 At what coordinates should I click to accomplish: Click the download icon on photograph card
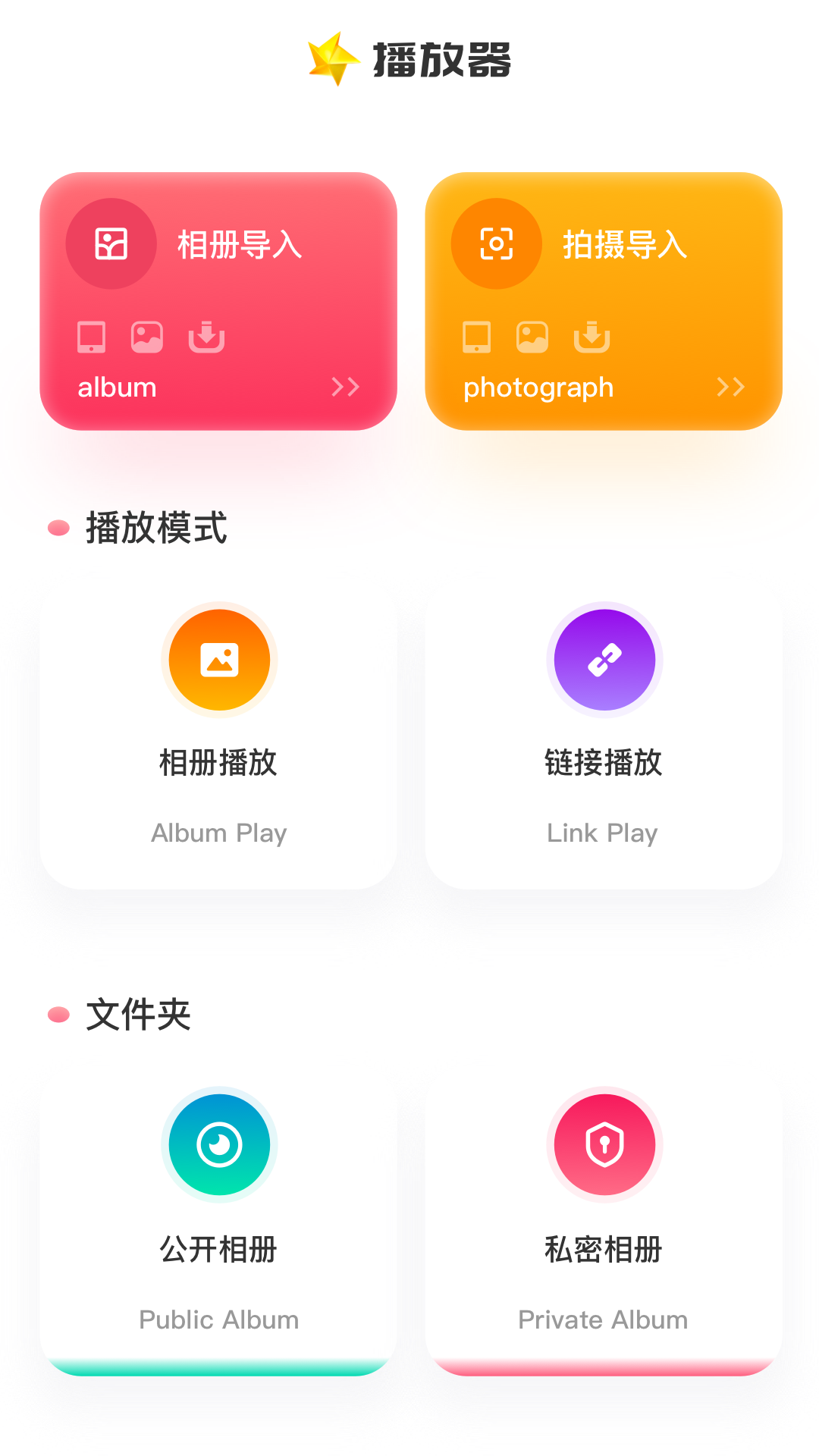coord(592,339)
